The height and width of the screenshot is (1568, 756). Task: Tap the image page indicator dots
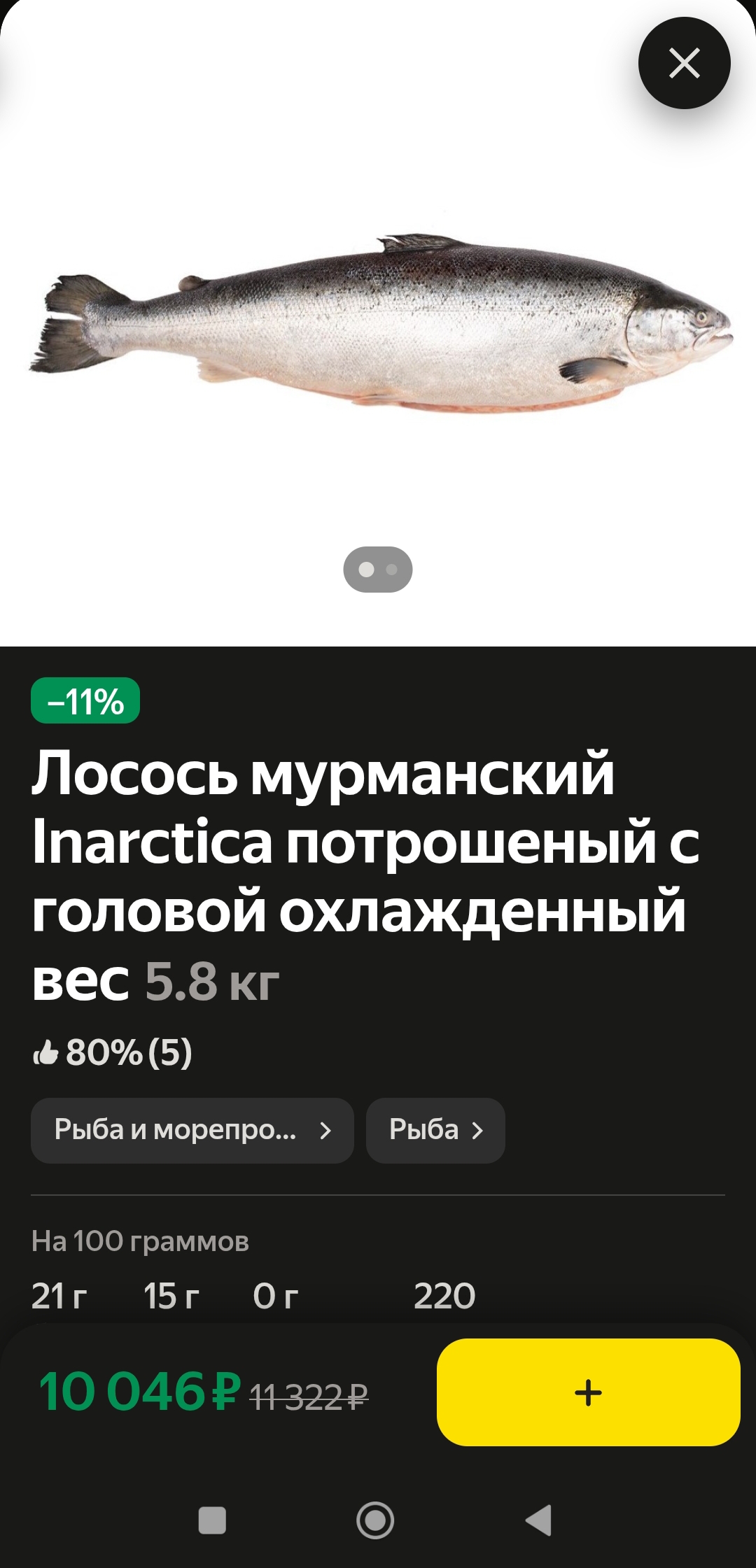point(377,570)
